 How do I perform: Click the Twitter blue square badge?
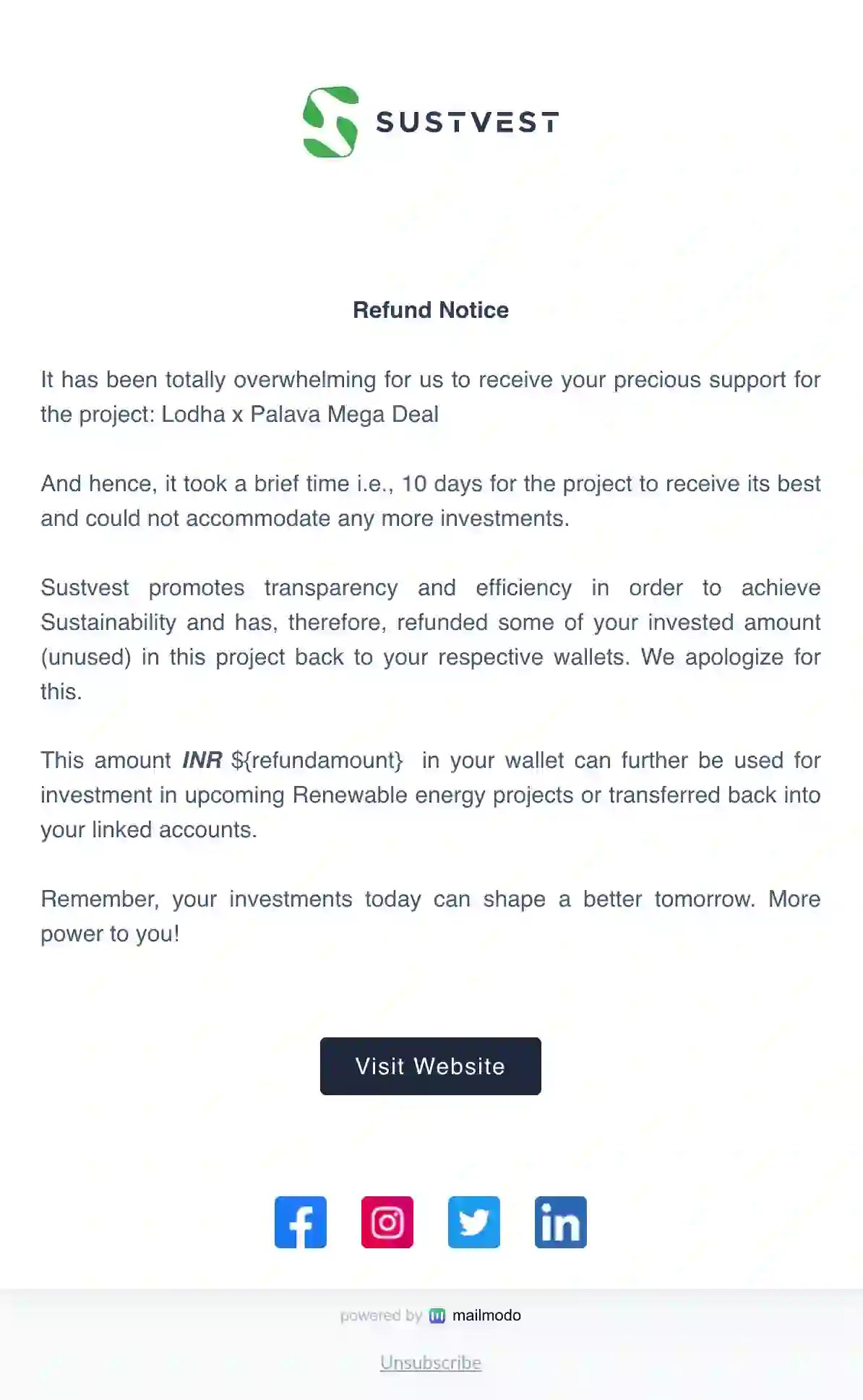(473, 1222)
